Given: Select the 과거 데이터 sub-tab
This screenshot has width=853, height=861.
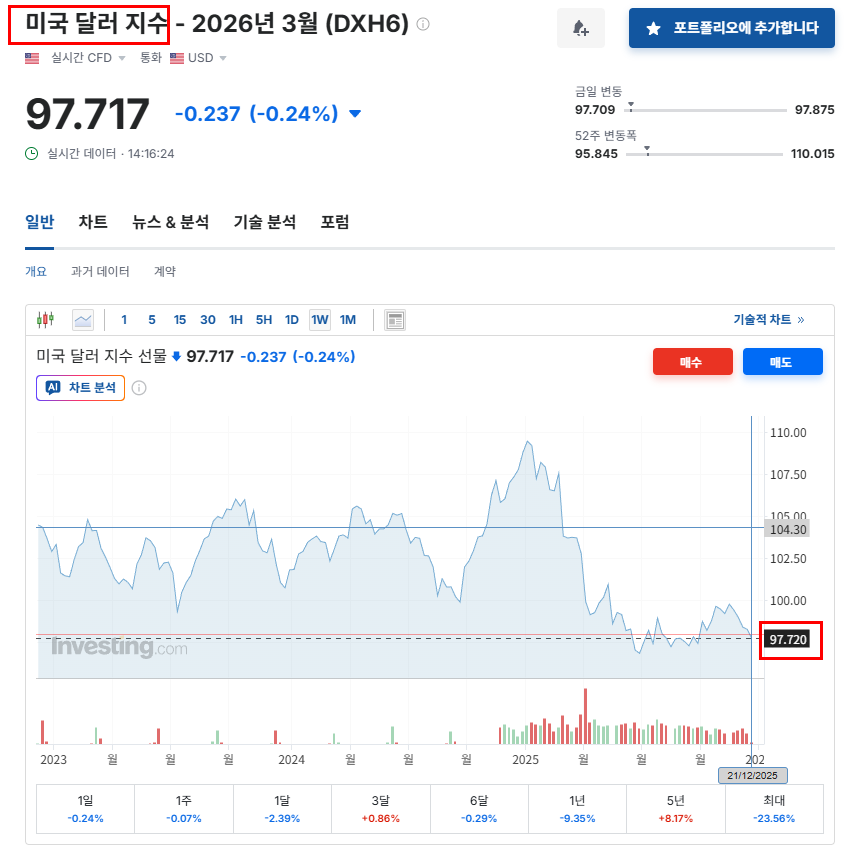Looking at the screenshot, I should (x=100, y=271).
